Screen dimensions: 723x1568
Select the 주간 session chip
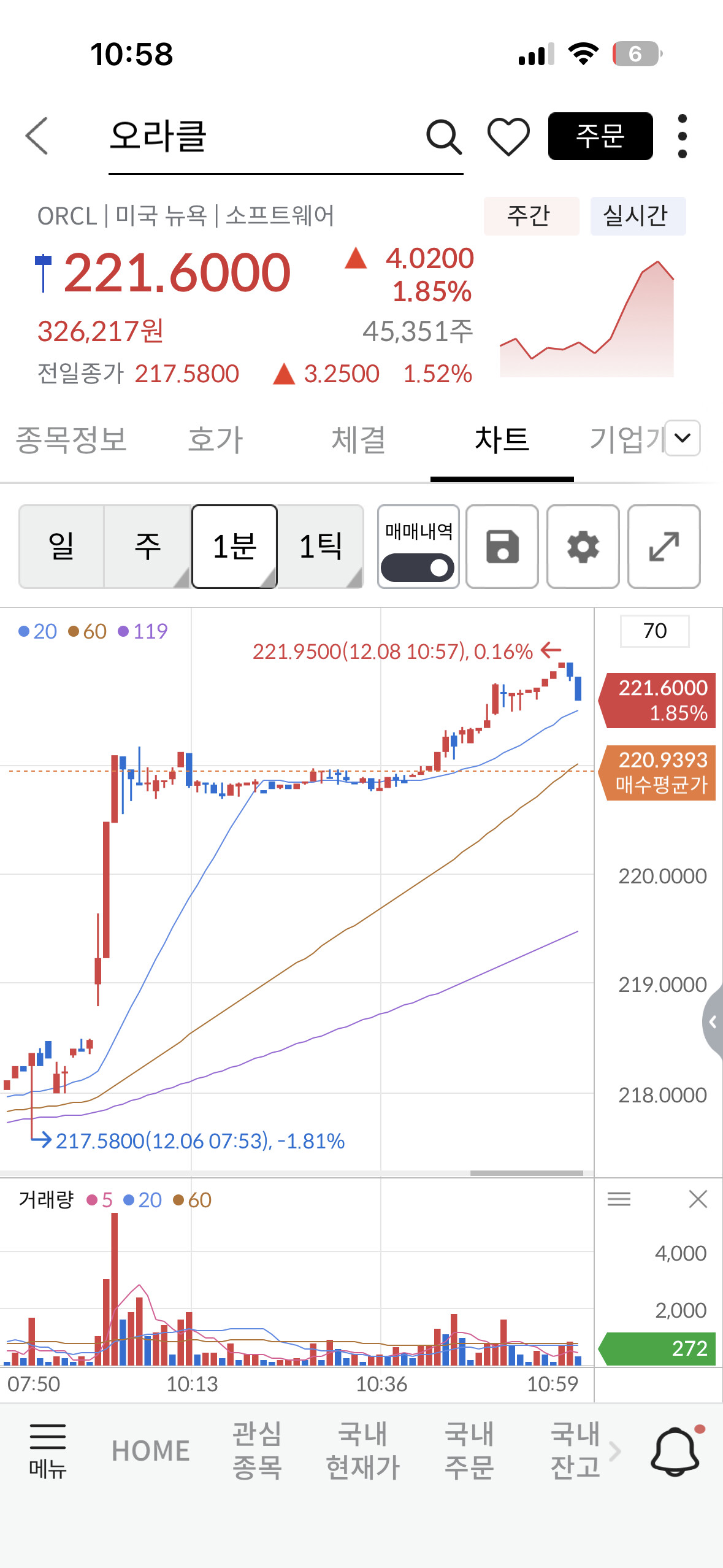[531, 216]
